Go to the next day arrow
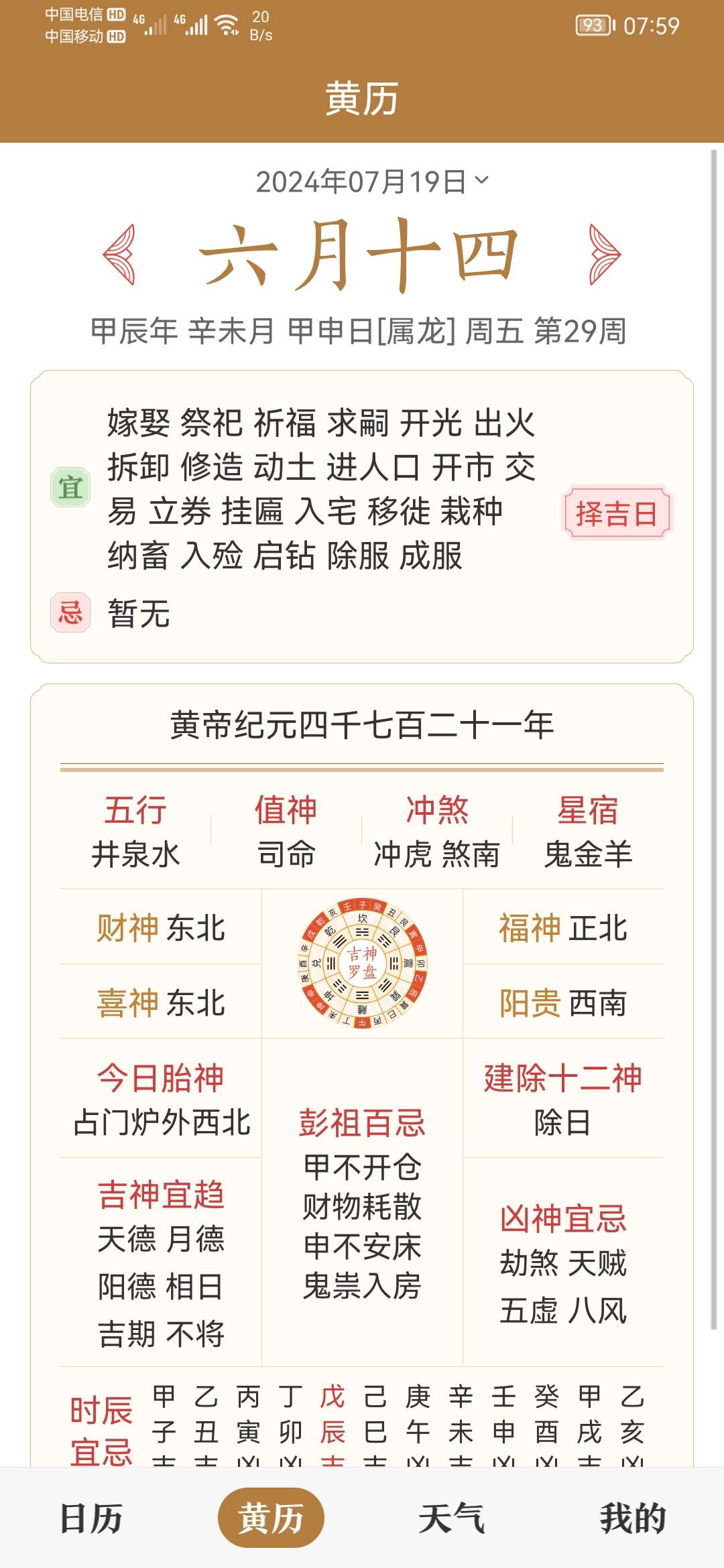The height and width of the screenshot is (1568, 724). [605, 255]
